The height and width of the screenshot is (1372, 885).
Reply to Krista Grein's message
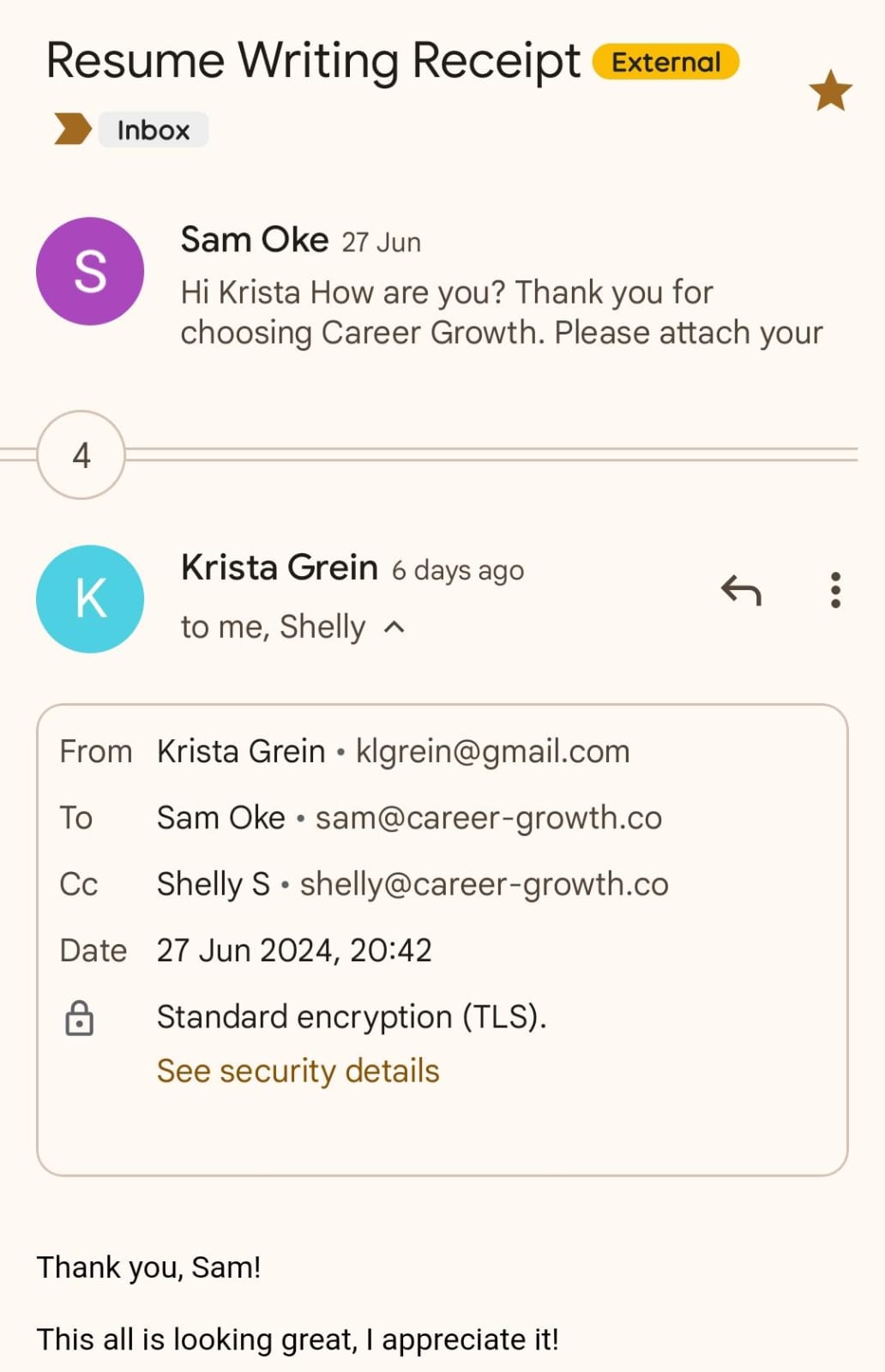[x=741, y=590]
